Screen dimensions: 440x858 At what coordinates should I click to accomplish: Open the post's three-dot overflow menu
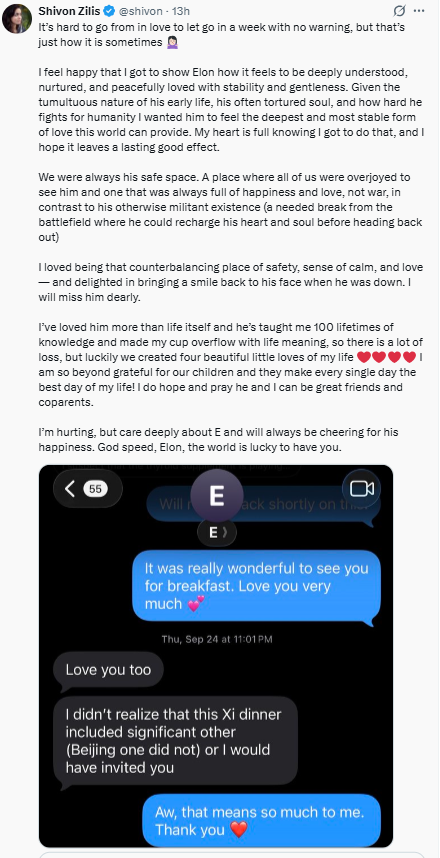tap(419, 11)
